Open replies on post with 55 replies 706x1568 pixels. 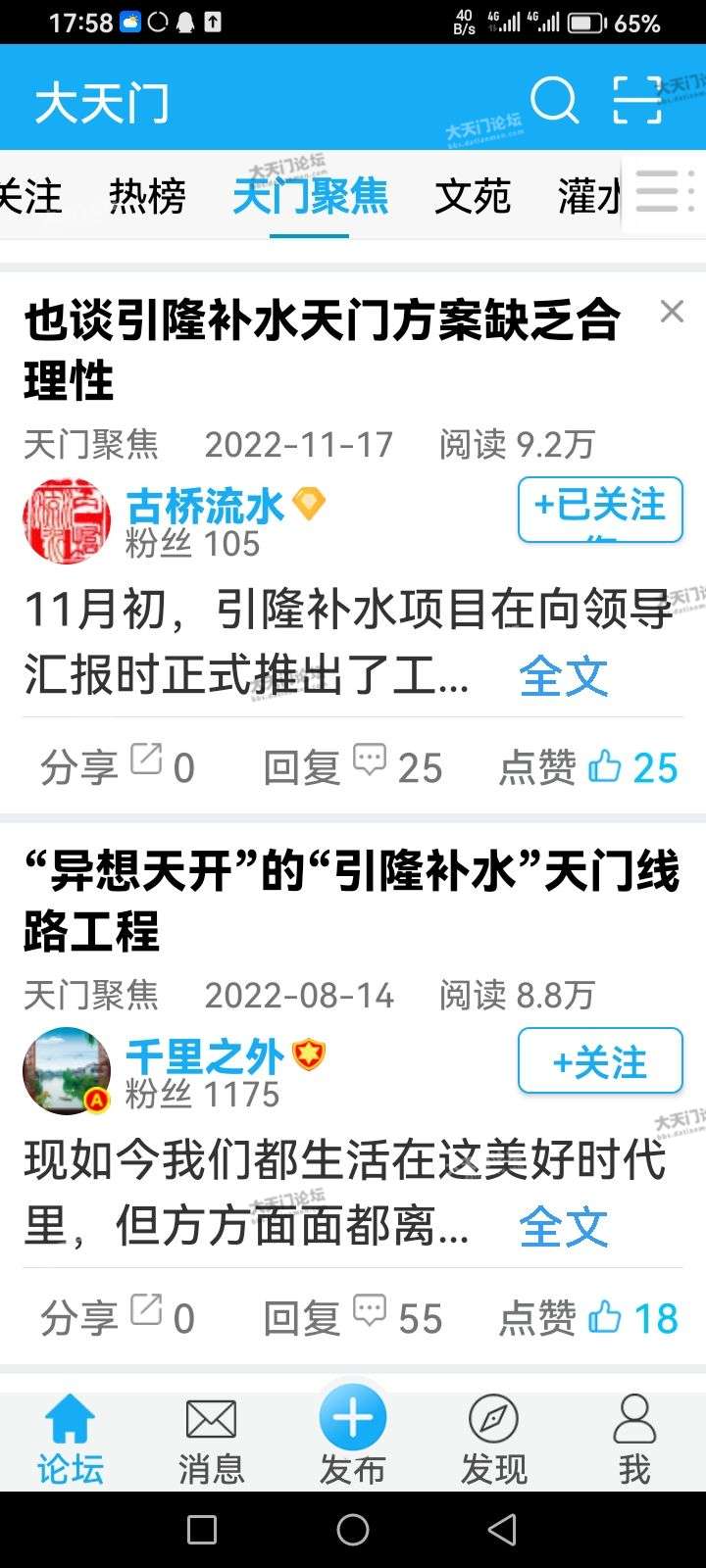(353, 1318)
